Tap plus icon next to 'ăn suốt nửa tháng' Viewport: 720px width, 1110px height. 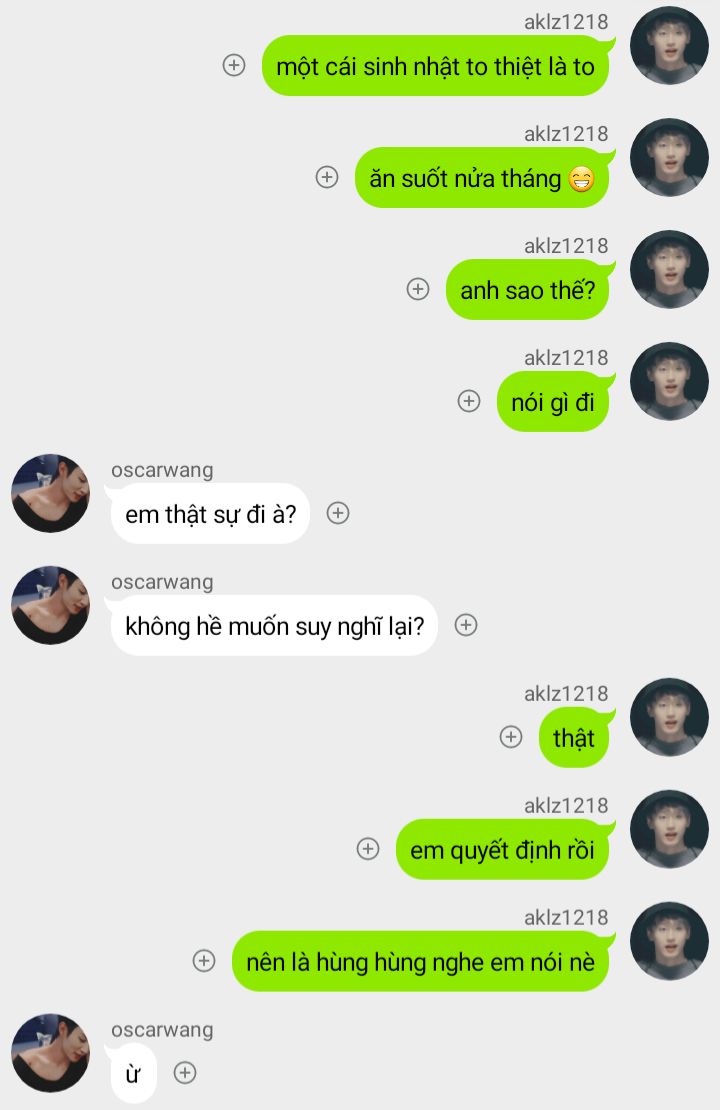(x=327, y=177)
